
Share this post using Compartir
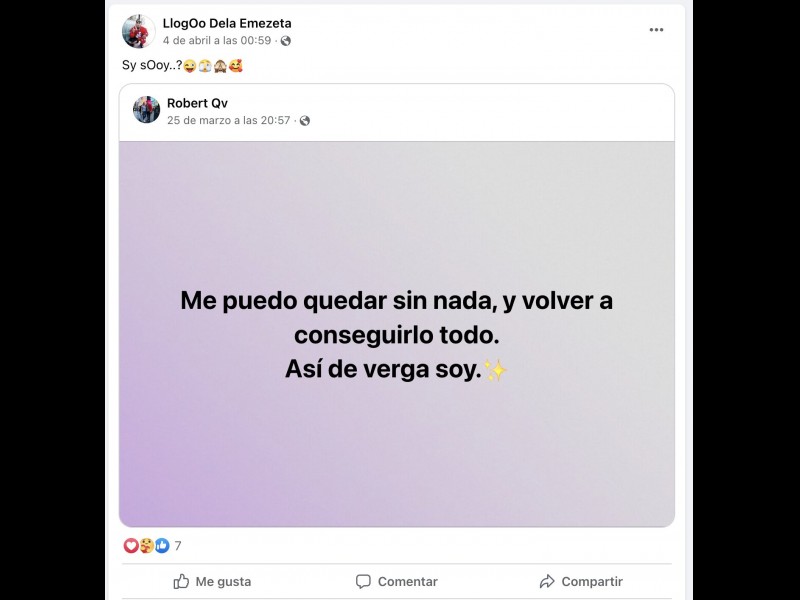pos(581,581)
